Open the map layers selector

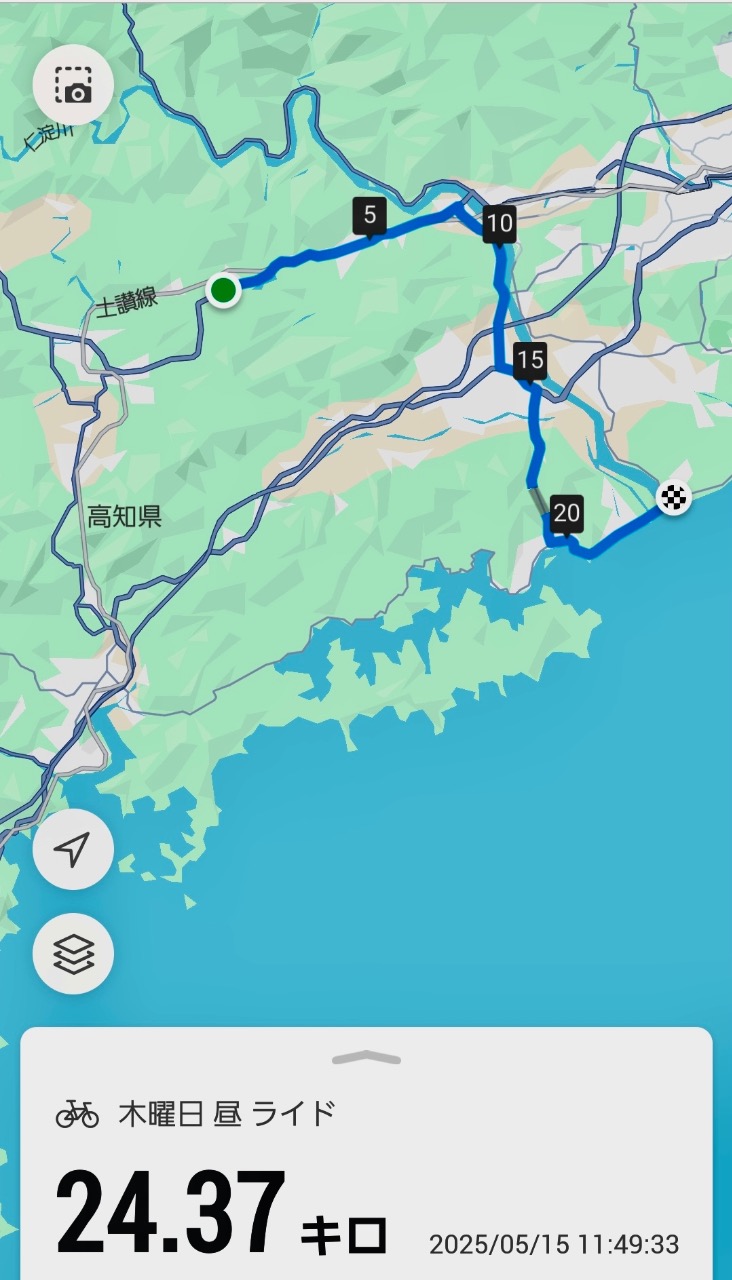click(x=73, y=954)
